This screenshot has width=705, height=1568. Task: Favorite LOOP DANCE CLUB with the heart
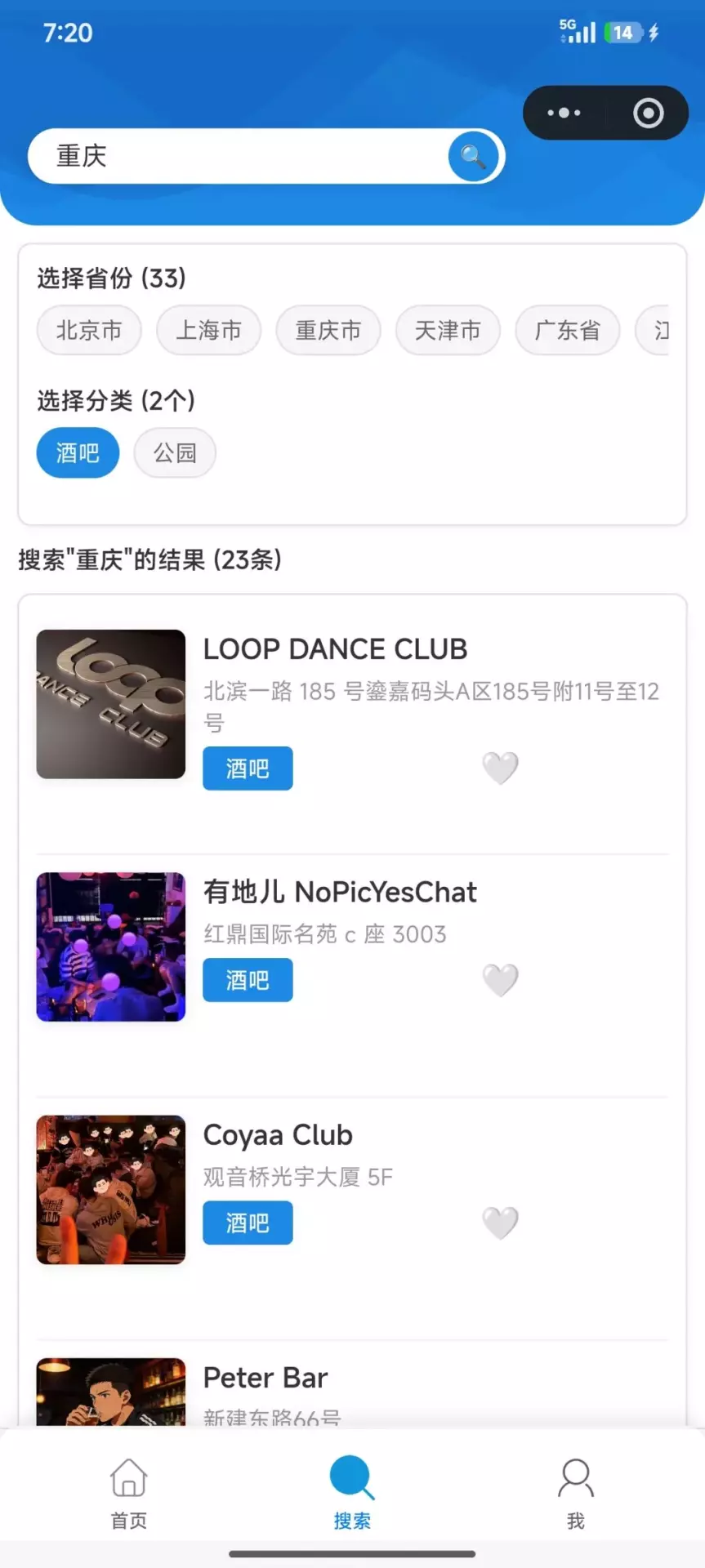(500, 768)
